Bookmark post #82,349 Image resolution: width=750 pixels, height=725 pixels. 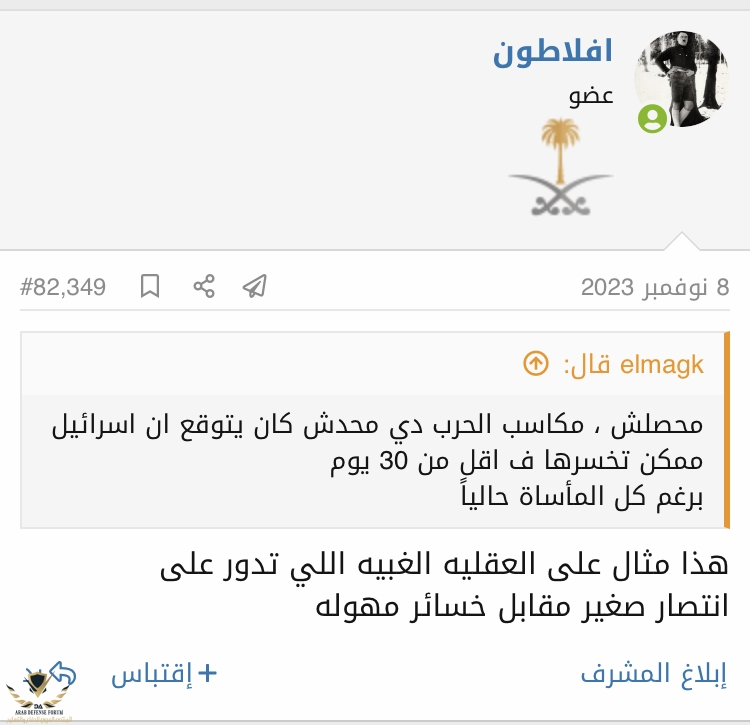(150, 288)
